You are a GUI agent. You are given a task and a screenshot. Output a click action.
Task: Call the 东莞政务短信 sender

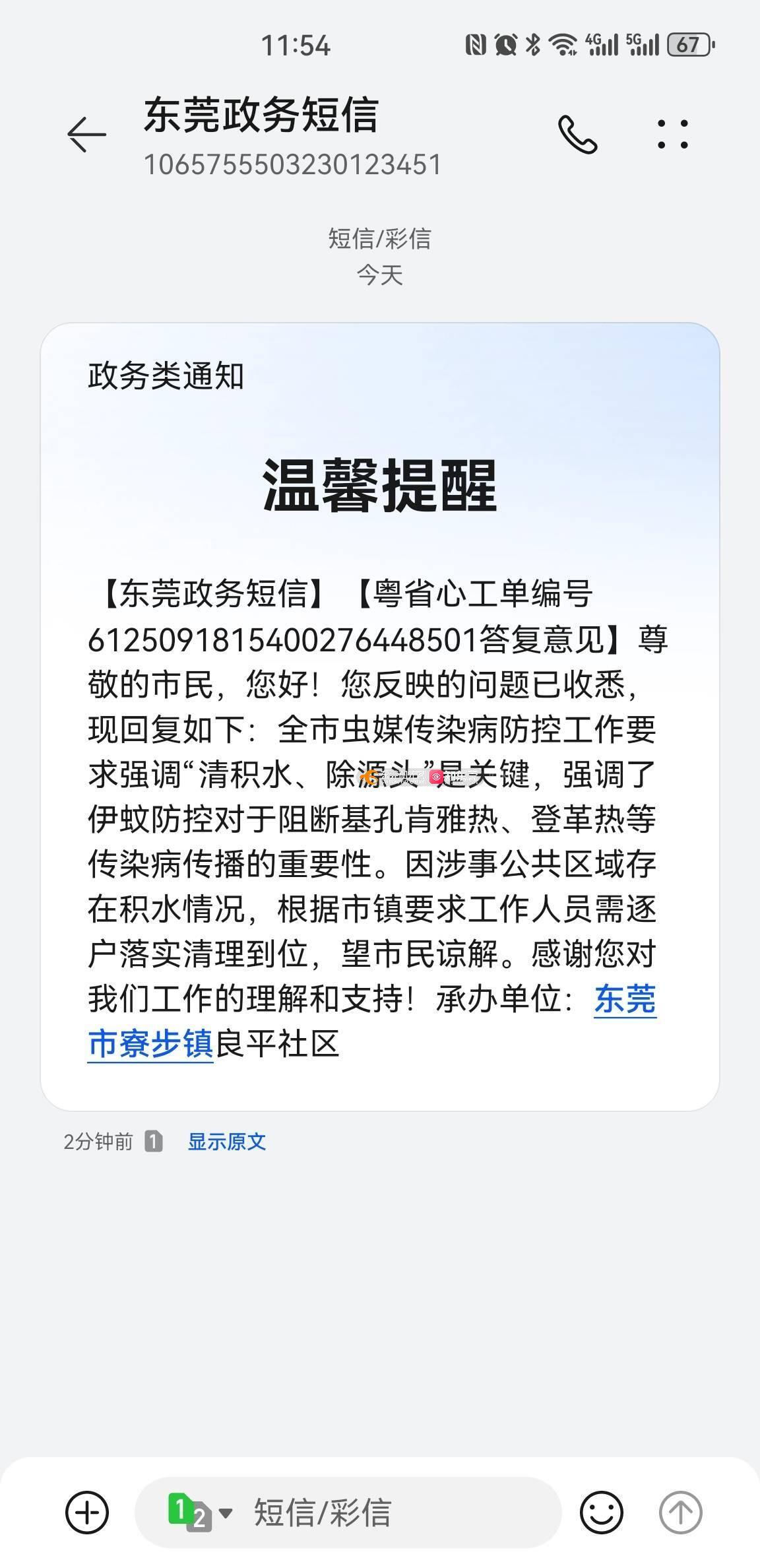tap(577, 135)
